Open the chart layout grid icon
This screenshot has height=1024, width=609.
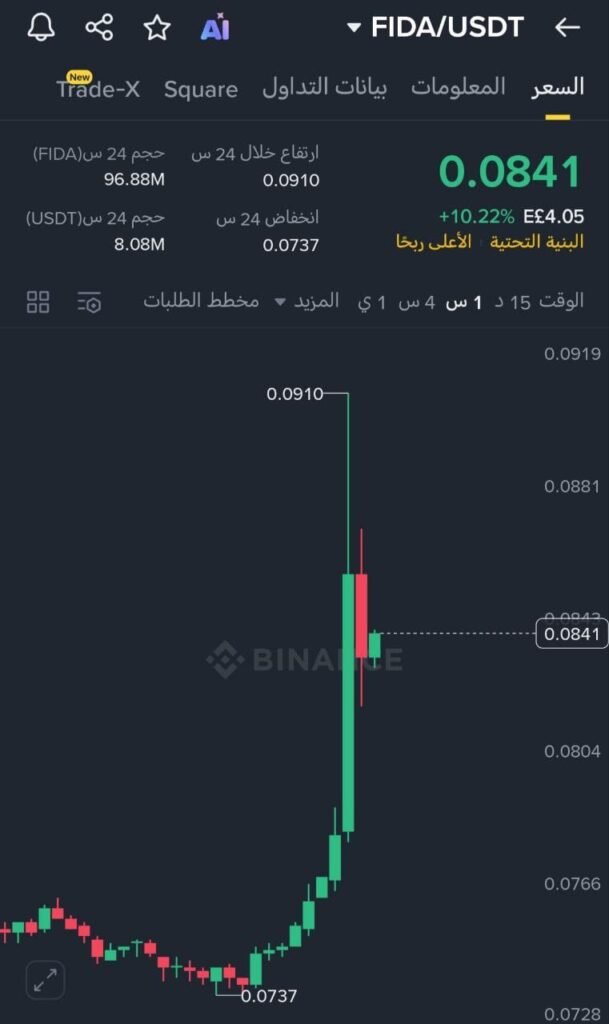[38, 301]
